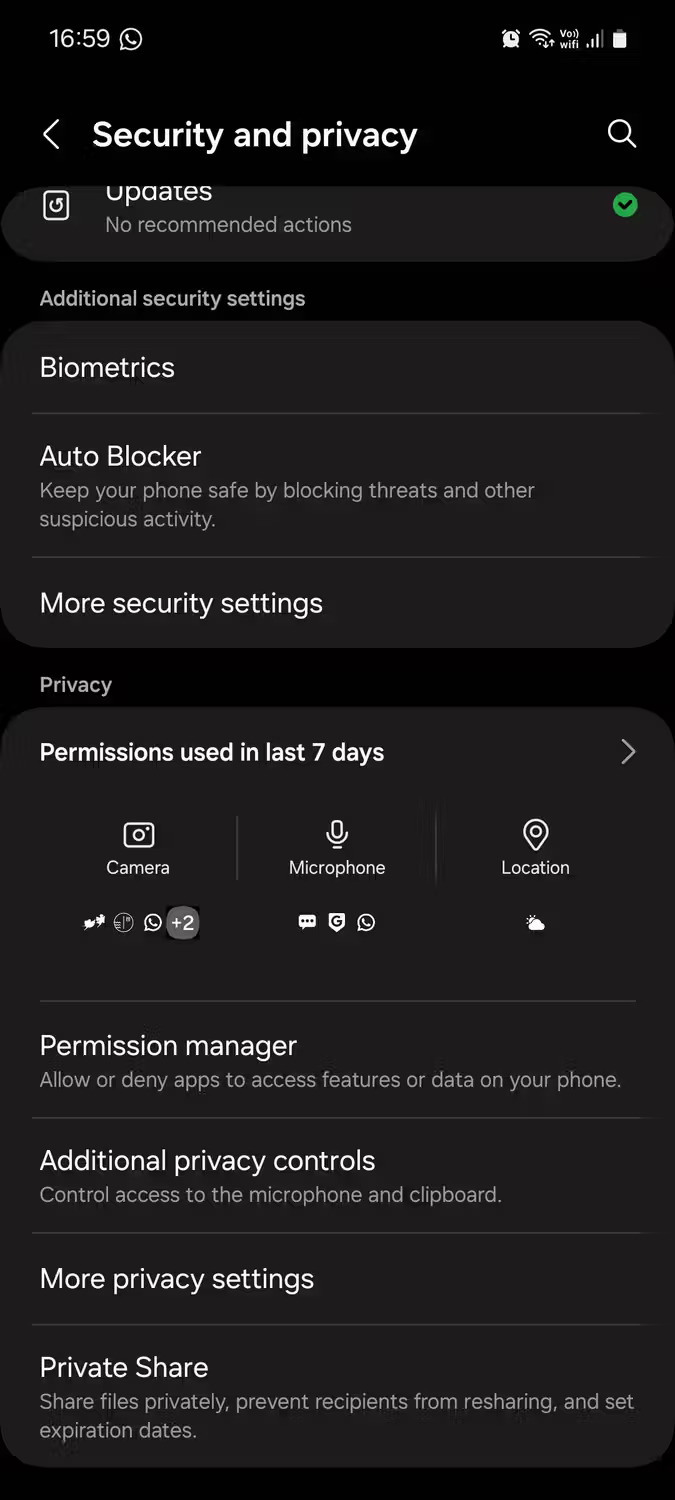Open Permission manager
675x1500 pixels.
tap(336, 1061)
